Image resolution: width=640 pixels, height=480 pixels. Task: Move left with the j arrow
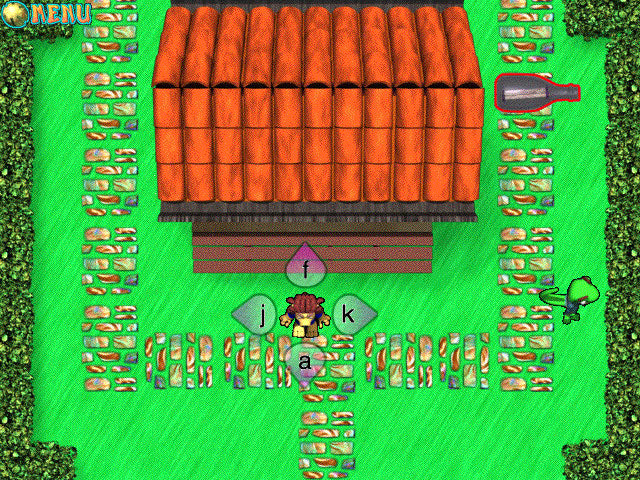point(259,315)
